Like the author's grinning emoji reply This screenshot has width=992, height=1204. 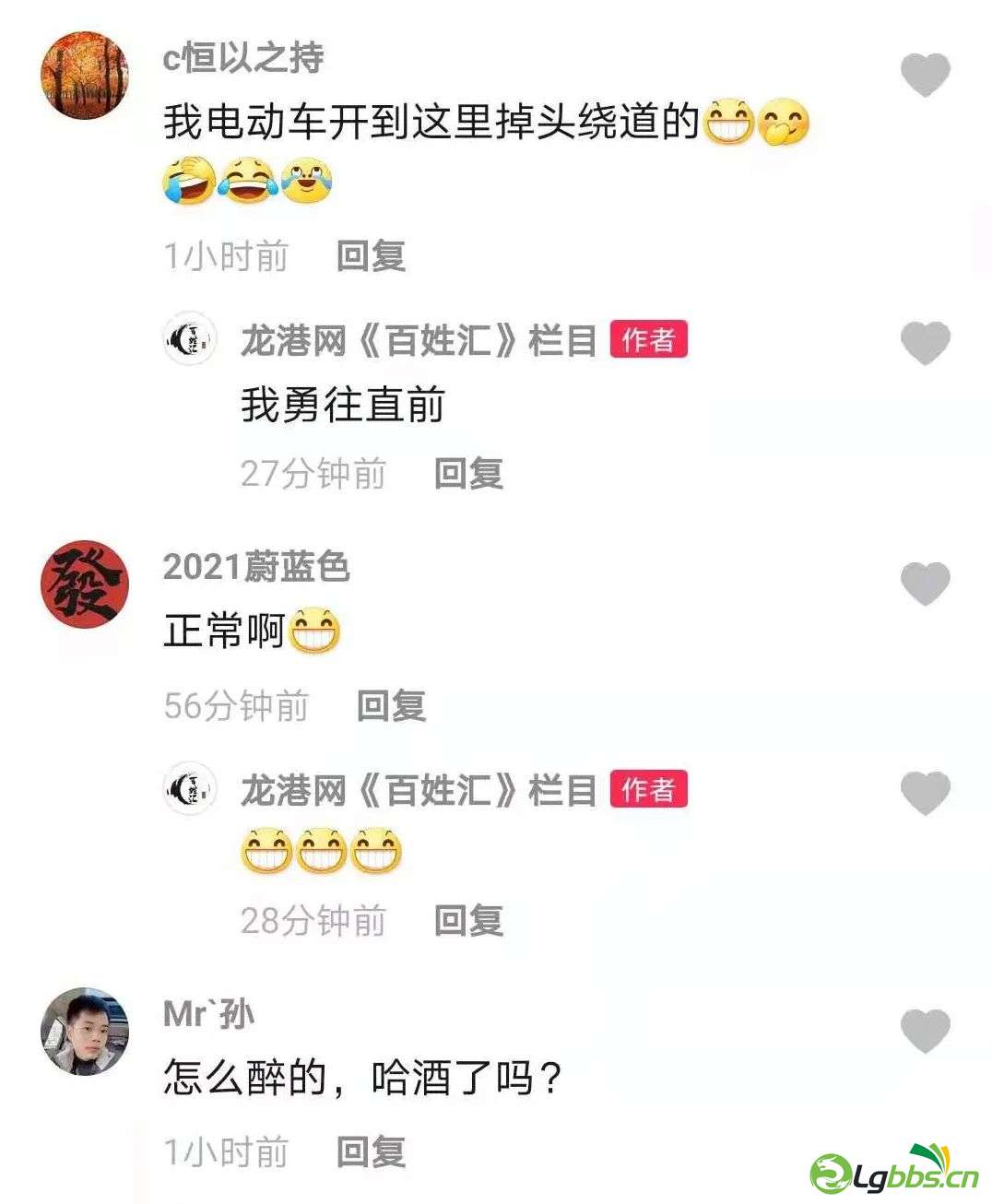click(925, 793)
